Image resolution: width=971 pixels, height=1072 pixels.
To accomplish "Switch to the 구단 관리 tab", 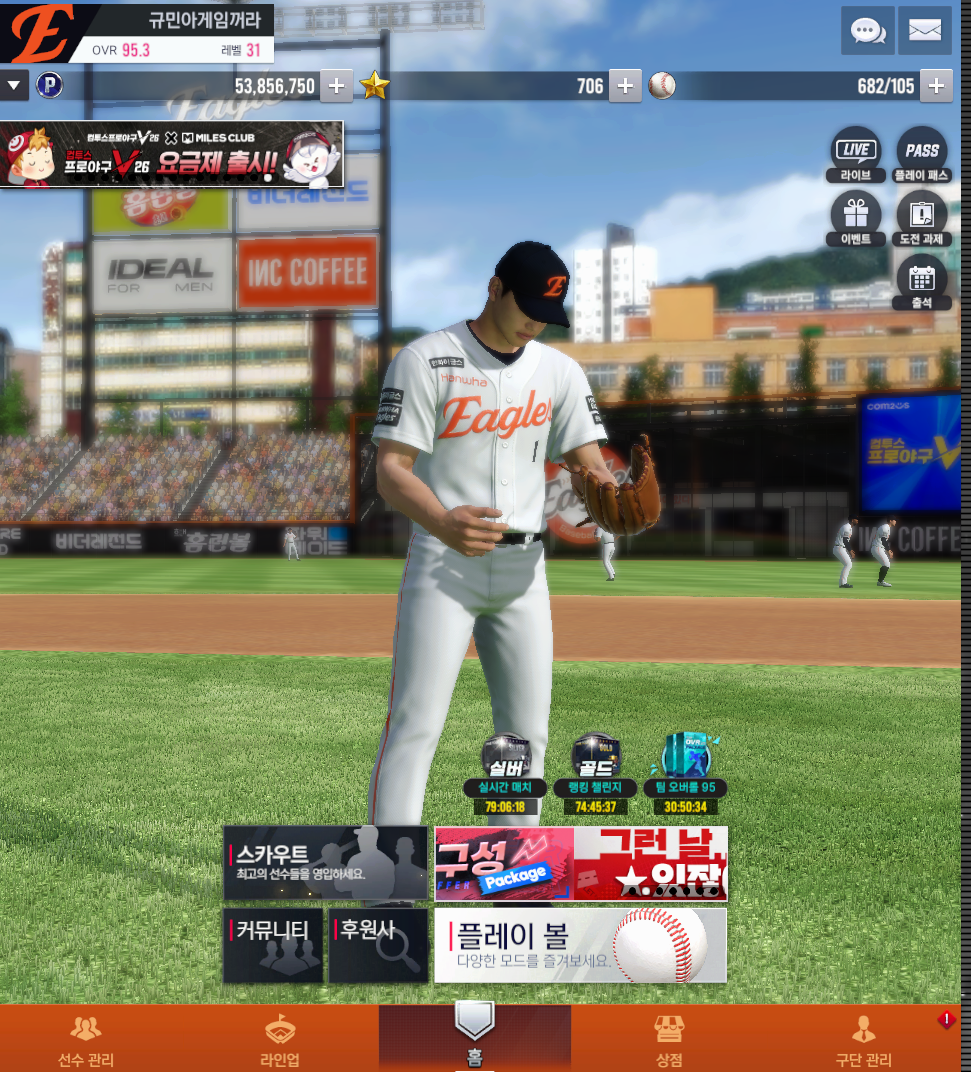I will click(864, 1039).
